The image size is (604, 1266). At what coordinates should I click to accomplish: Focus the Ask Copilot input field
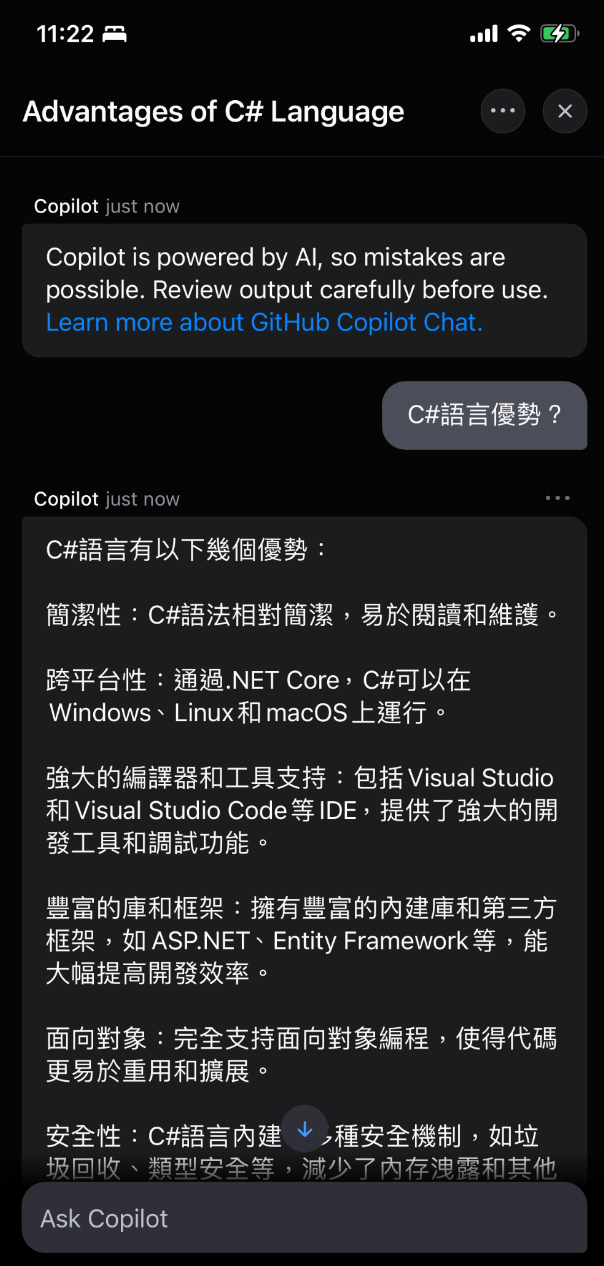point(304,1218)
